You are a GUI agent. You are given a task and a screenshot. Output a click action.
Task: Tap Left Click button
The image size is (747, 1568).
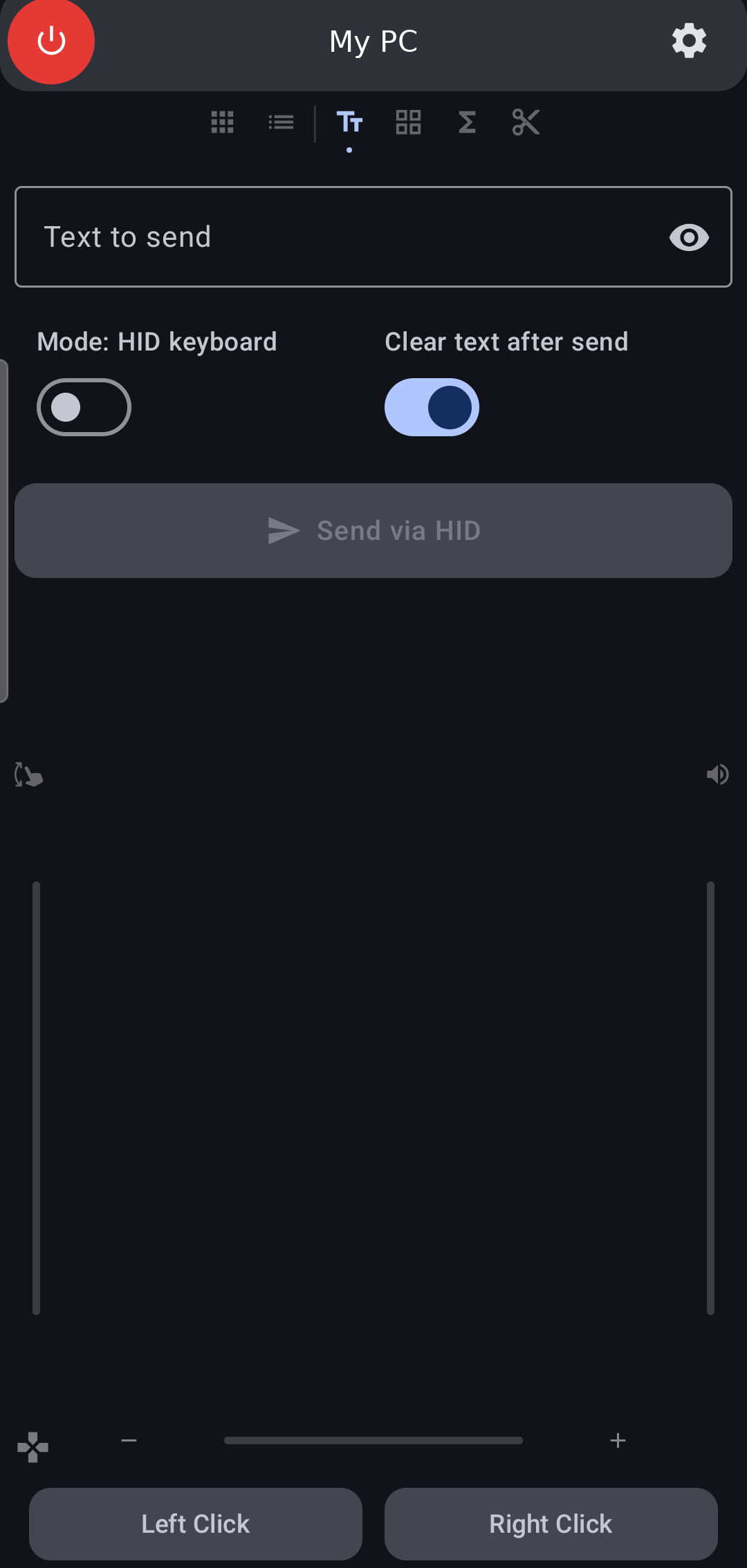click(196, 1524)
